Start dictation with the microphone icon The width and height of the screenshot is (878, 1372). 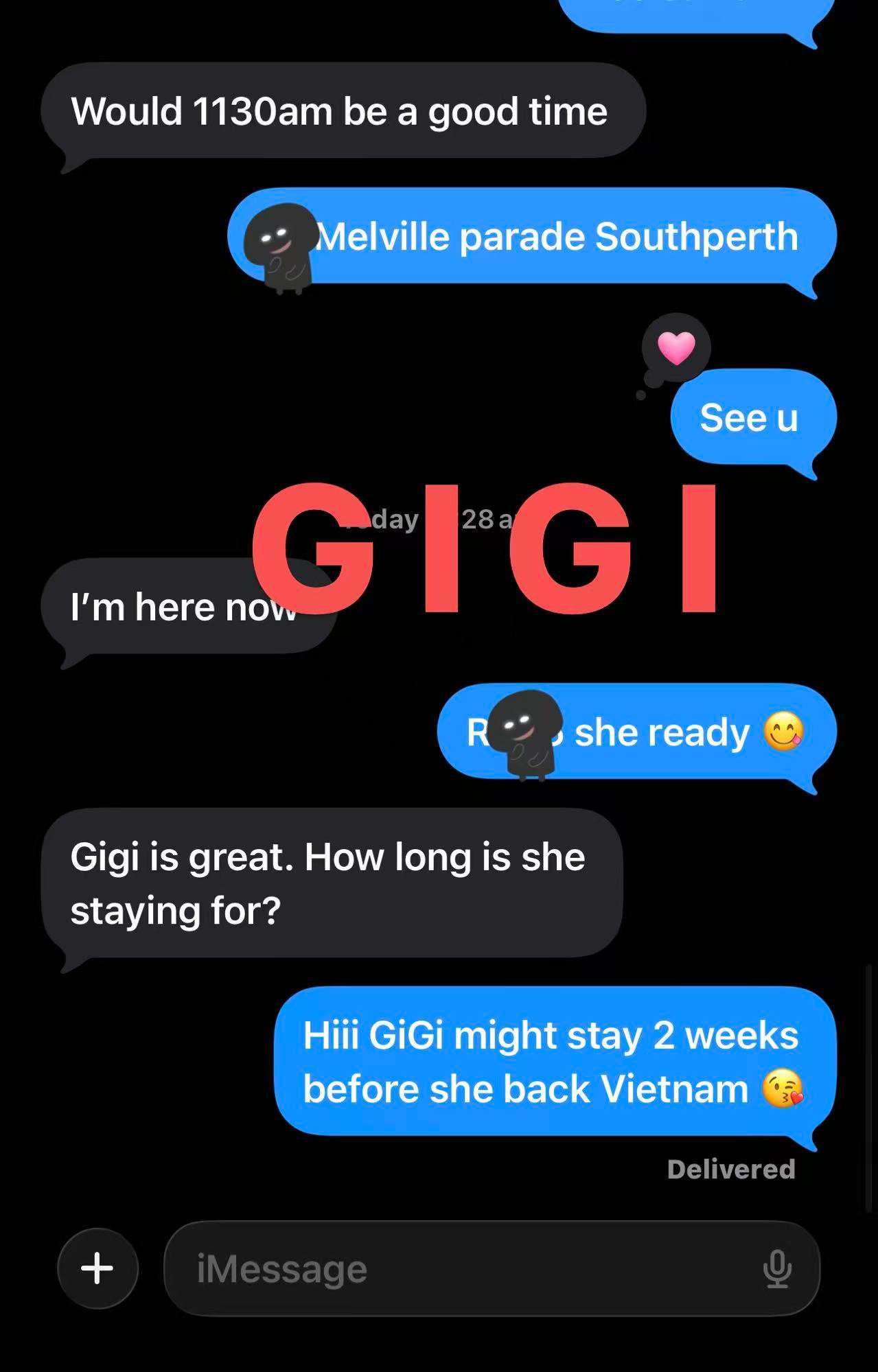coord(777,1268)
